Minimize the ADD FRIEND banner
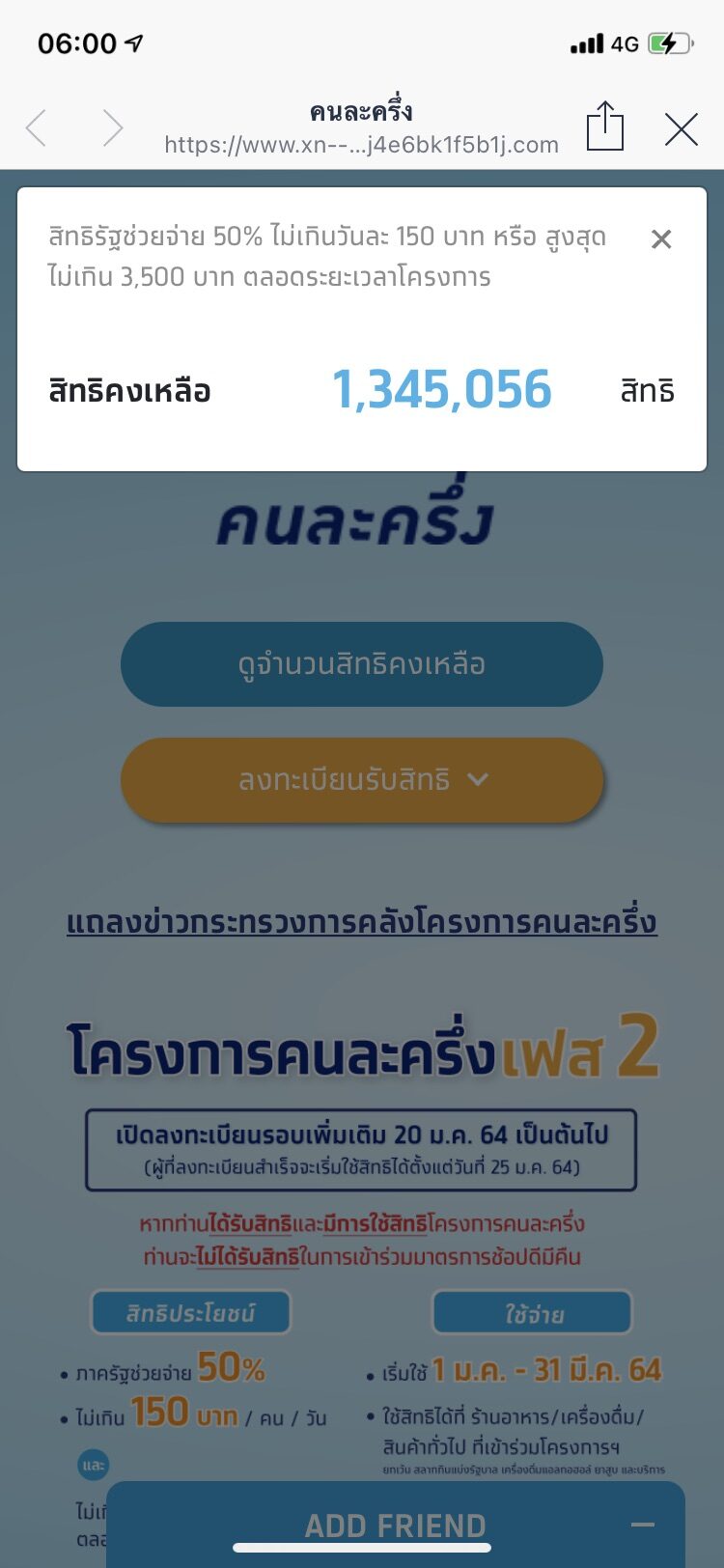This screenshot has height=1568, width=724. coord(643,1525)
